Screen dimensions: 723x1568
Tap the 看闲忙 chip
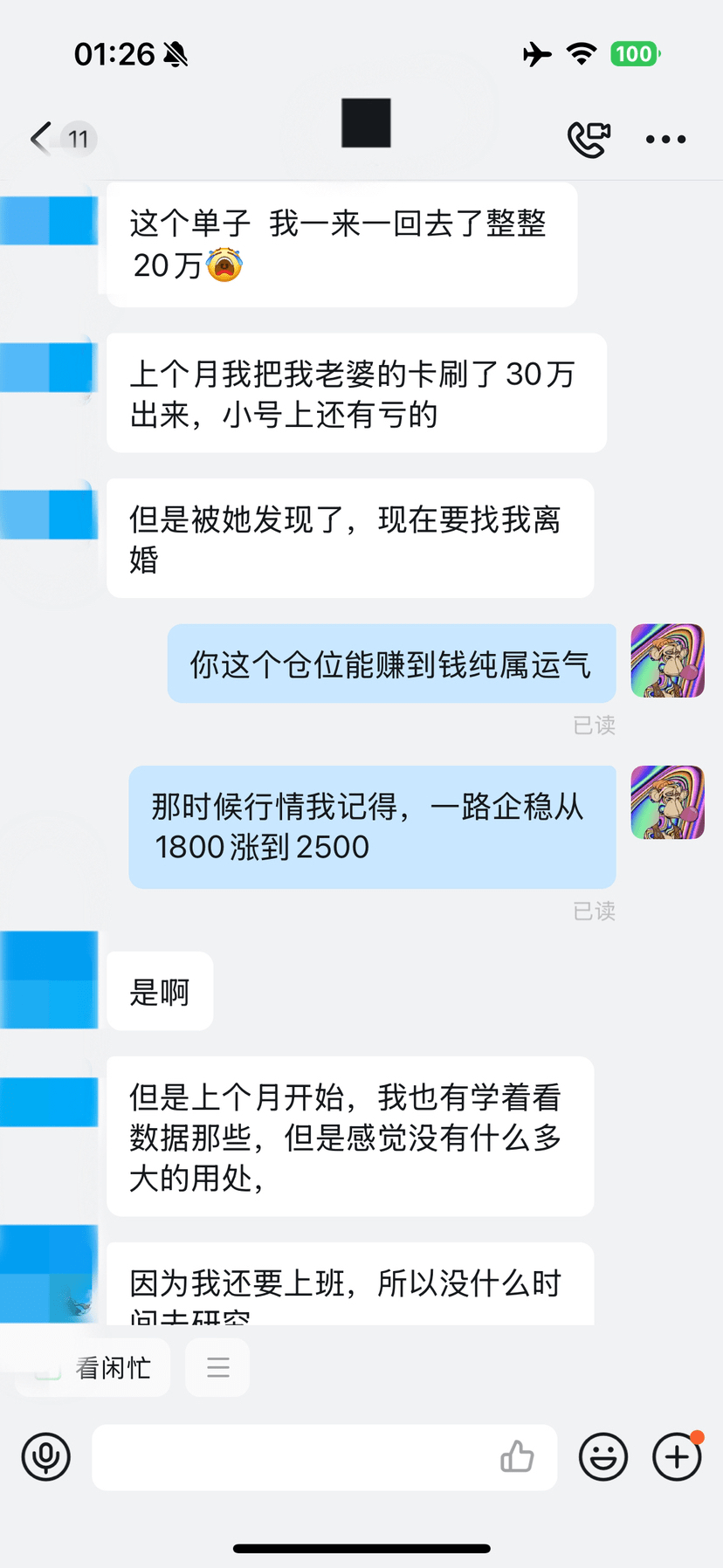click(94, 1367)
